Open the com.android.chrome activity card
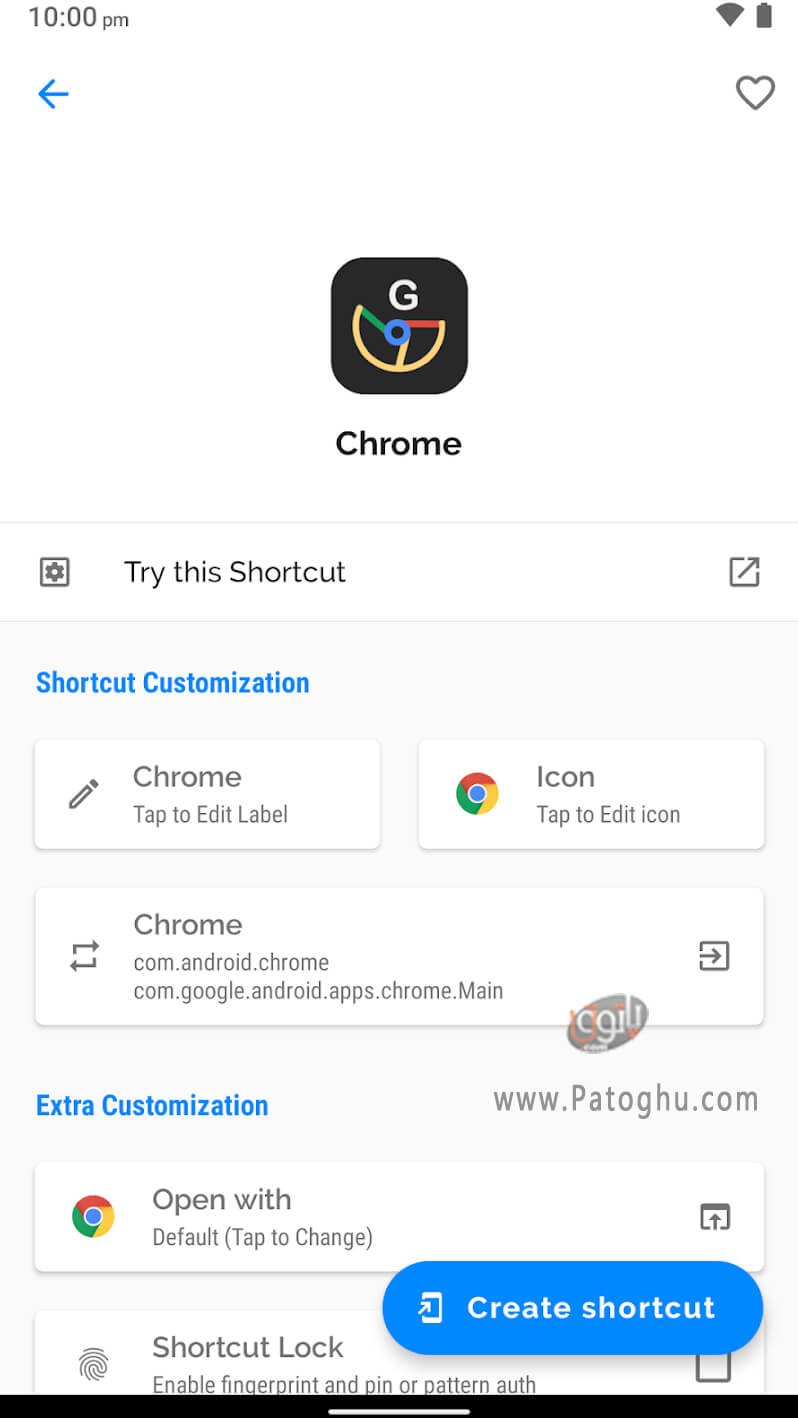The image size is (798, 1418). [x=399, y=956]
